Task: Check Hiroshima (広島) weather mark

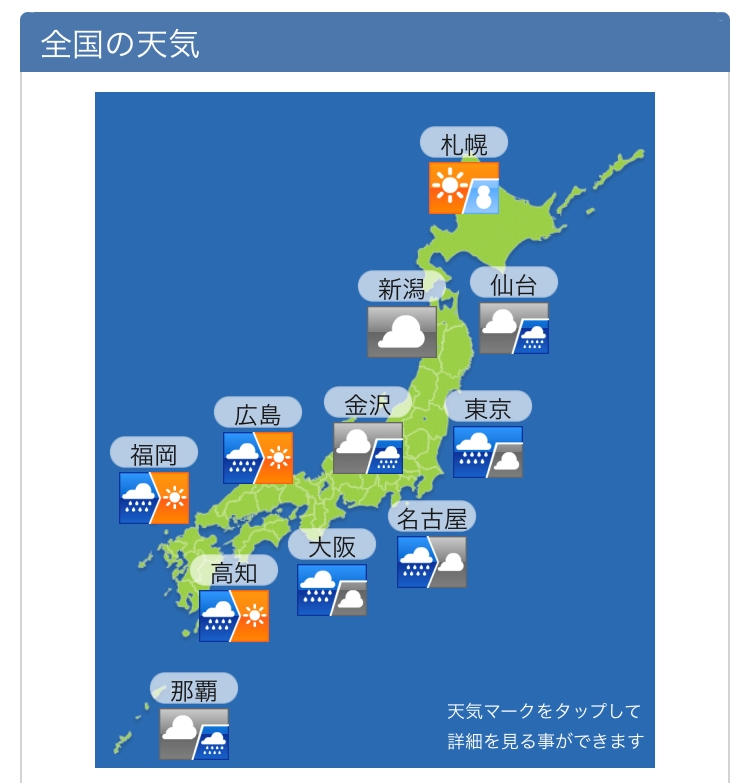Action: 258,458
